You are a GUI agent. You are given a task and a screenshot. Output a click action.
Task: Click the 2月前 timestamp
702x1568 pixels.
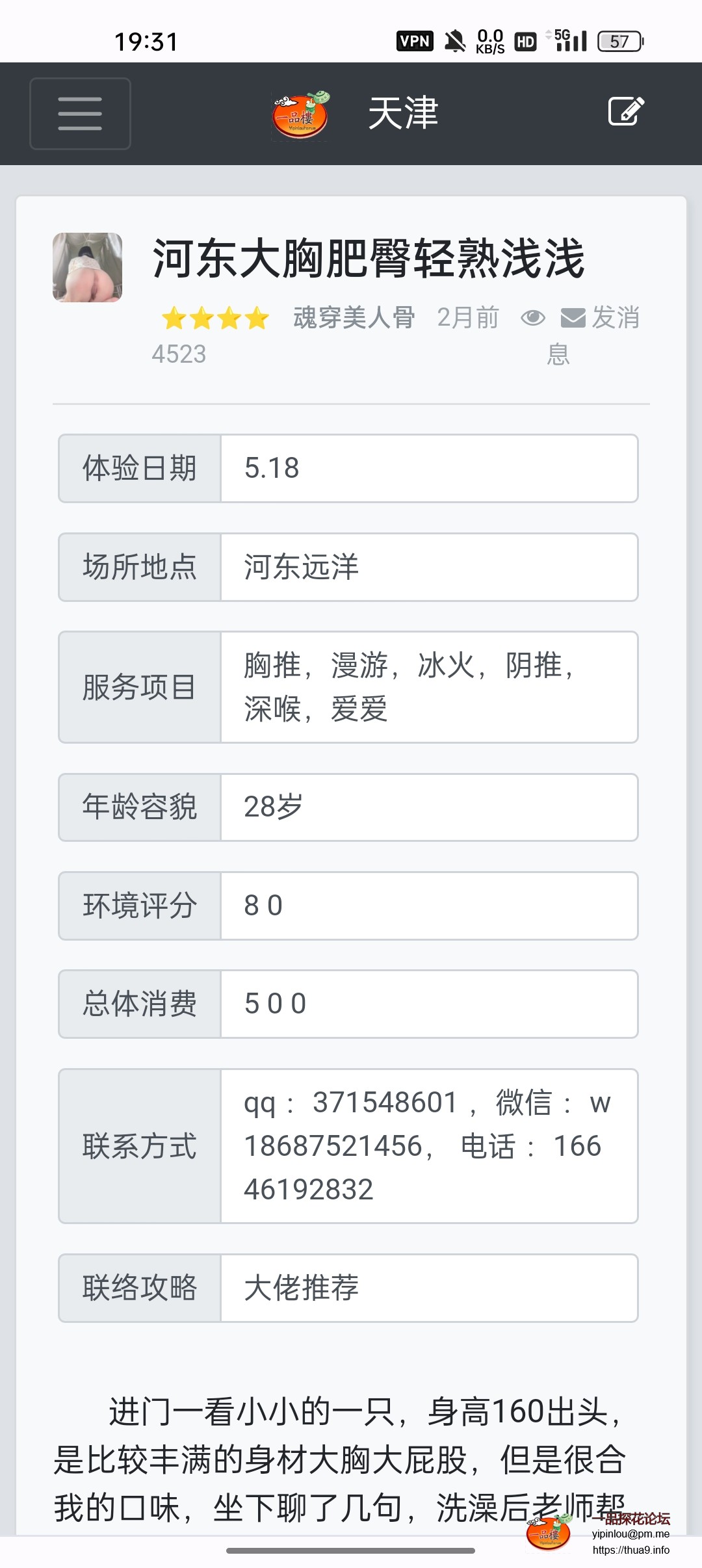pos(467,318)
